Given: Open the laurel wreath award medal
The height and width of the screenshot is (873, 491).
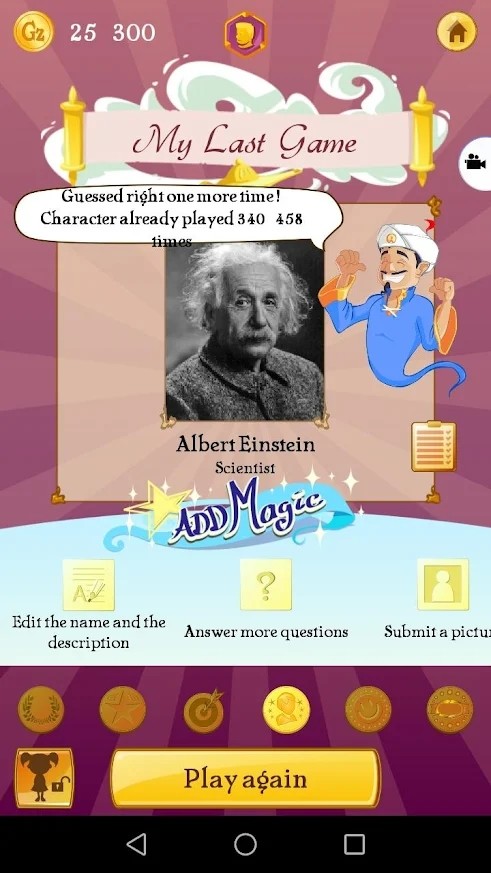Looking at the screenshot, I should click(x=41, y=709).
